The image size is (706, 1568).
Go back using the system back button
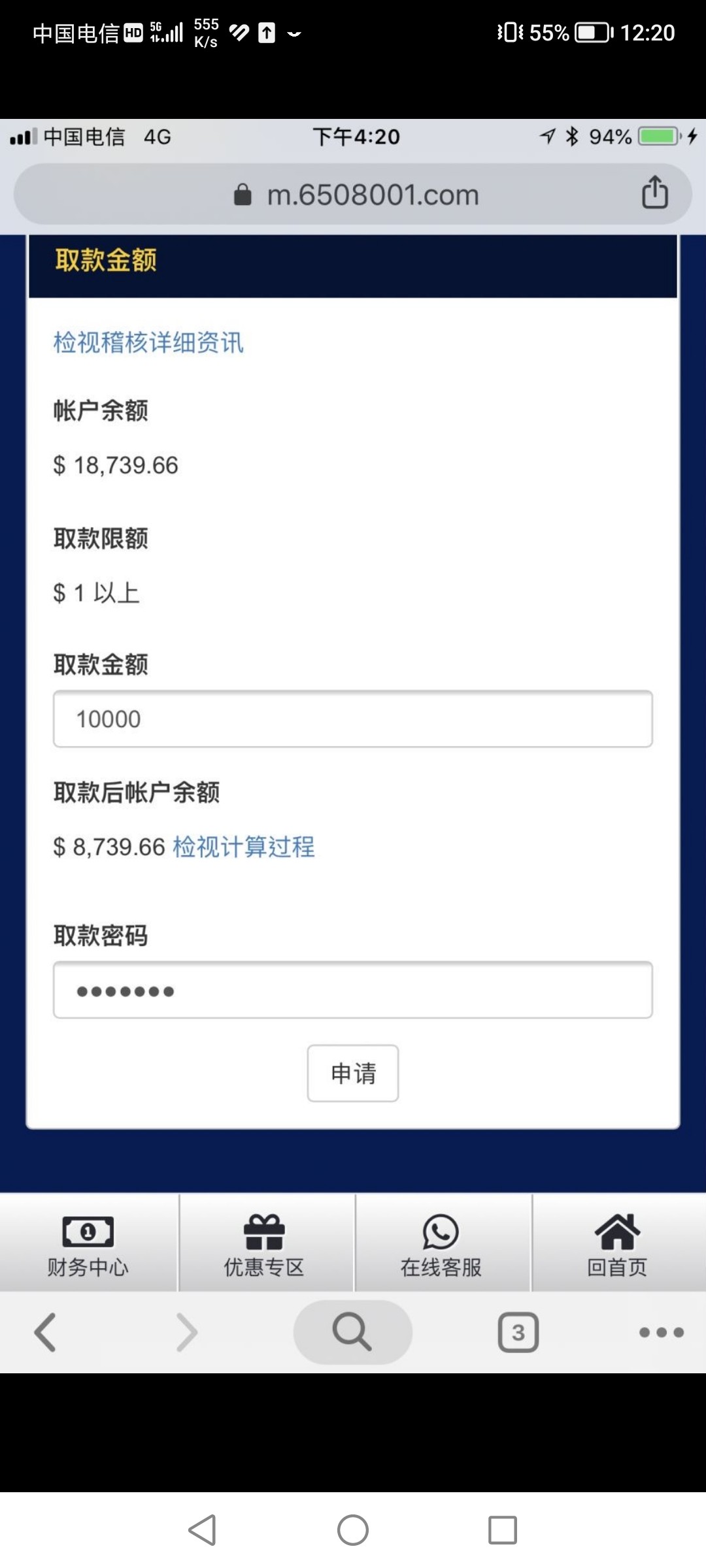[x=203, y=1529]
